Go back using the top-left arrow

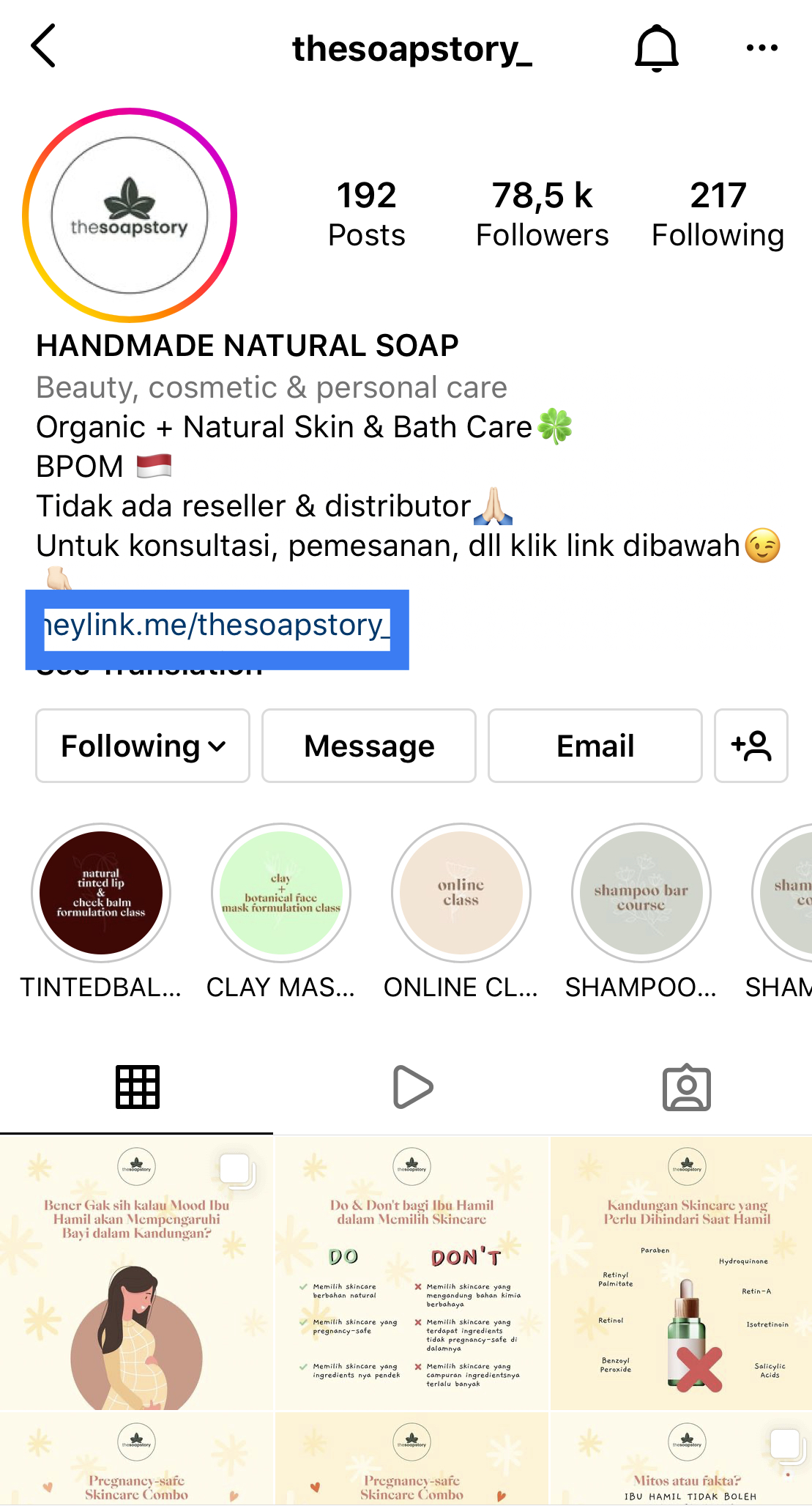click(44, 46)
